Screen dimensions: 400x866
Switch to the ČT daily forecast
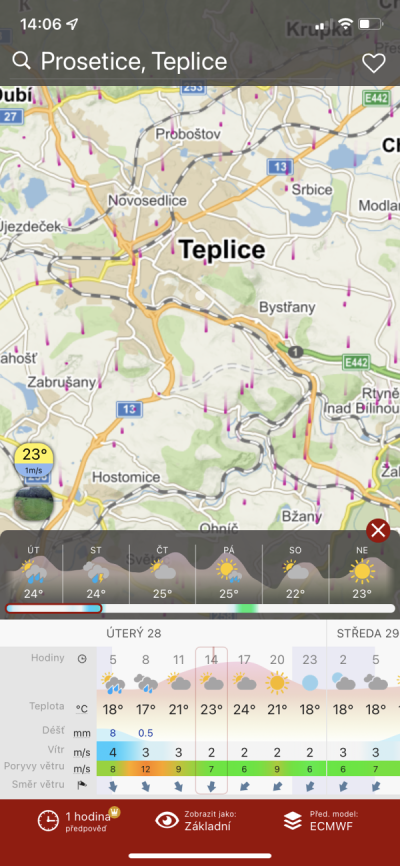pyautogui.click(x=162, y=572)
